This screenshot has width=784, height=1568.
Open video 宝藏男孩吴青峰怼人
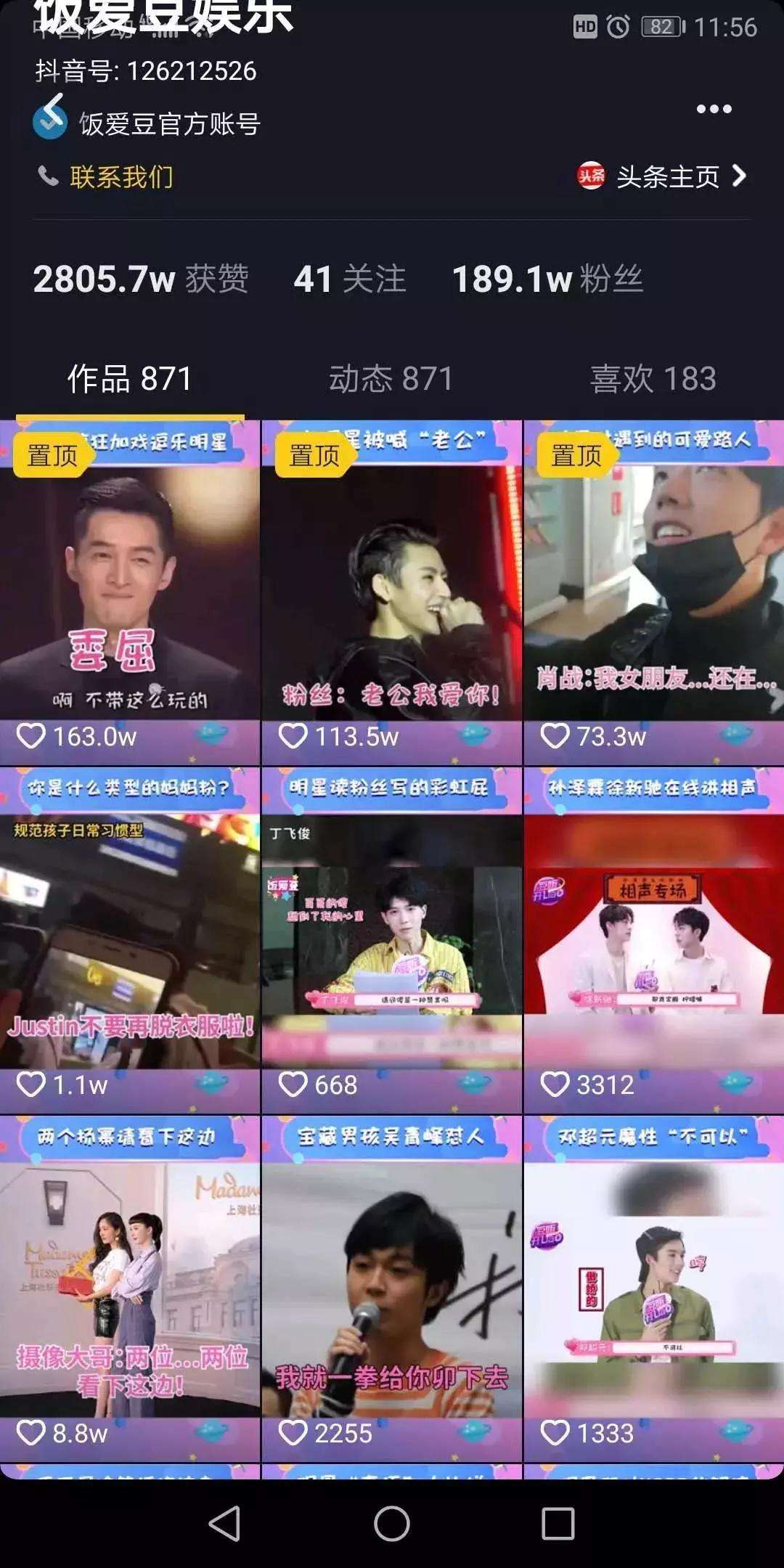[391, 1289]
